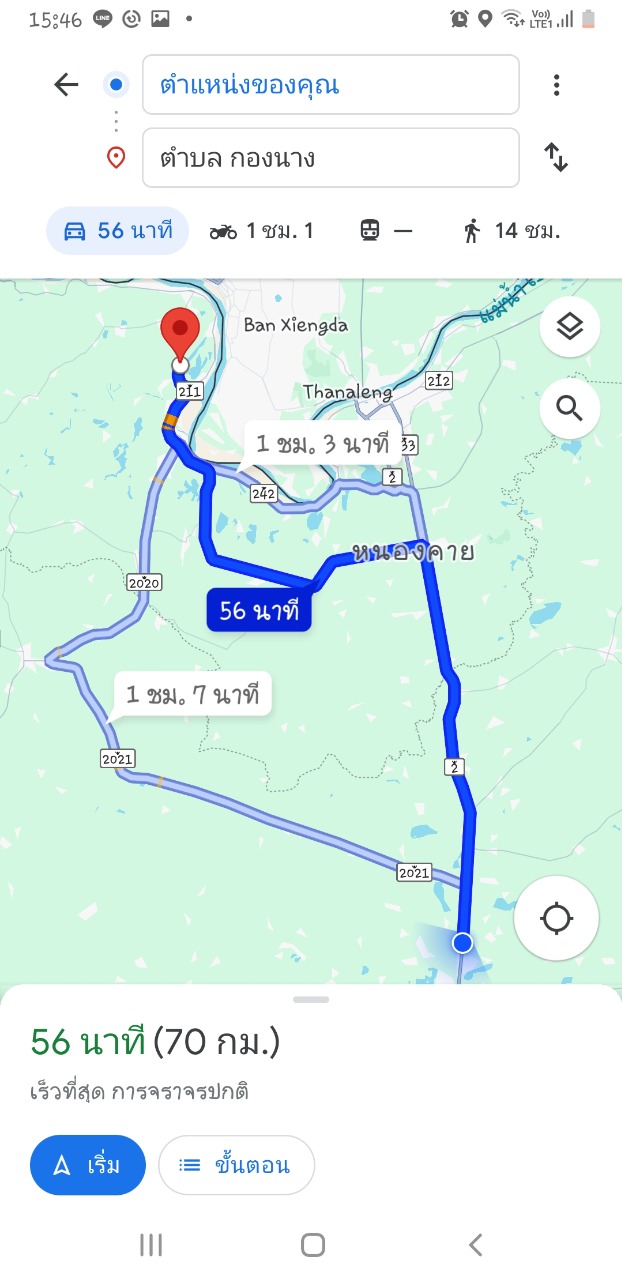Open the map layers button
Image resolution: width=622 pixels, height=1280 pixels.
[570, 327]
